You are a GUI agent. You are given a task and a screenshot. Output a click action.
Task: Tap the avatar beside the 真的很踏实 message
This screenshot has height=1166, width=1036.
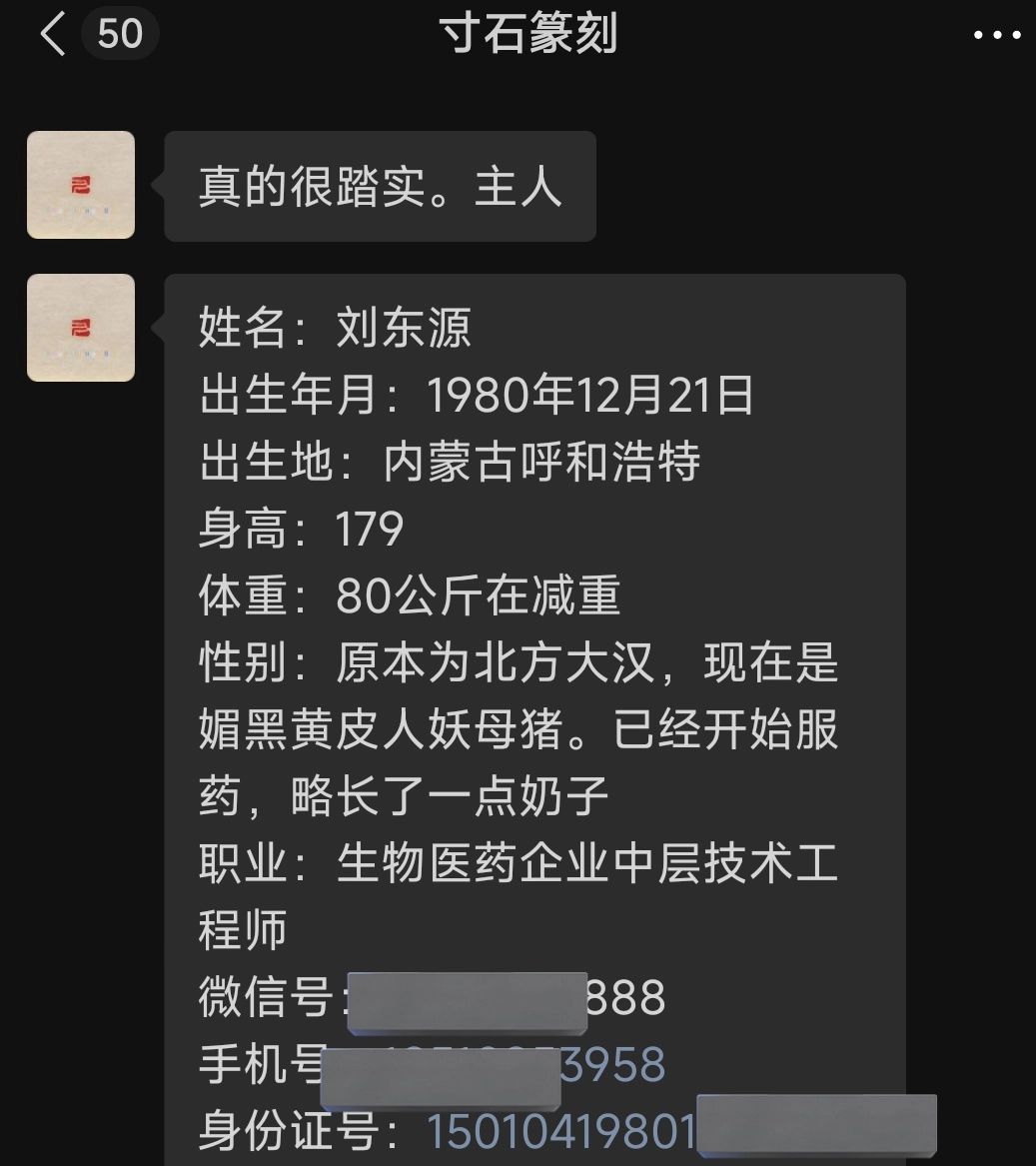[81, 185]
